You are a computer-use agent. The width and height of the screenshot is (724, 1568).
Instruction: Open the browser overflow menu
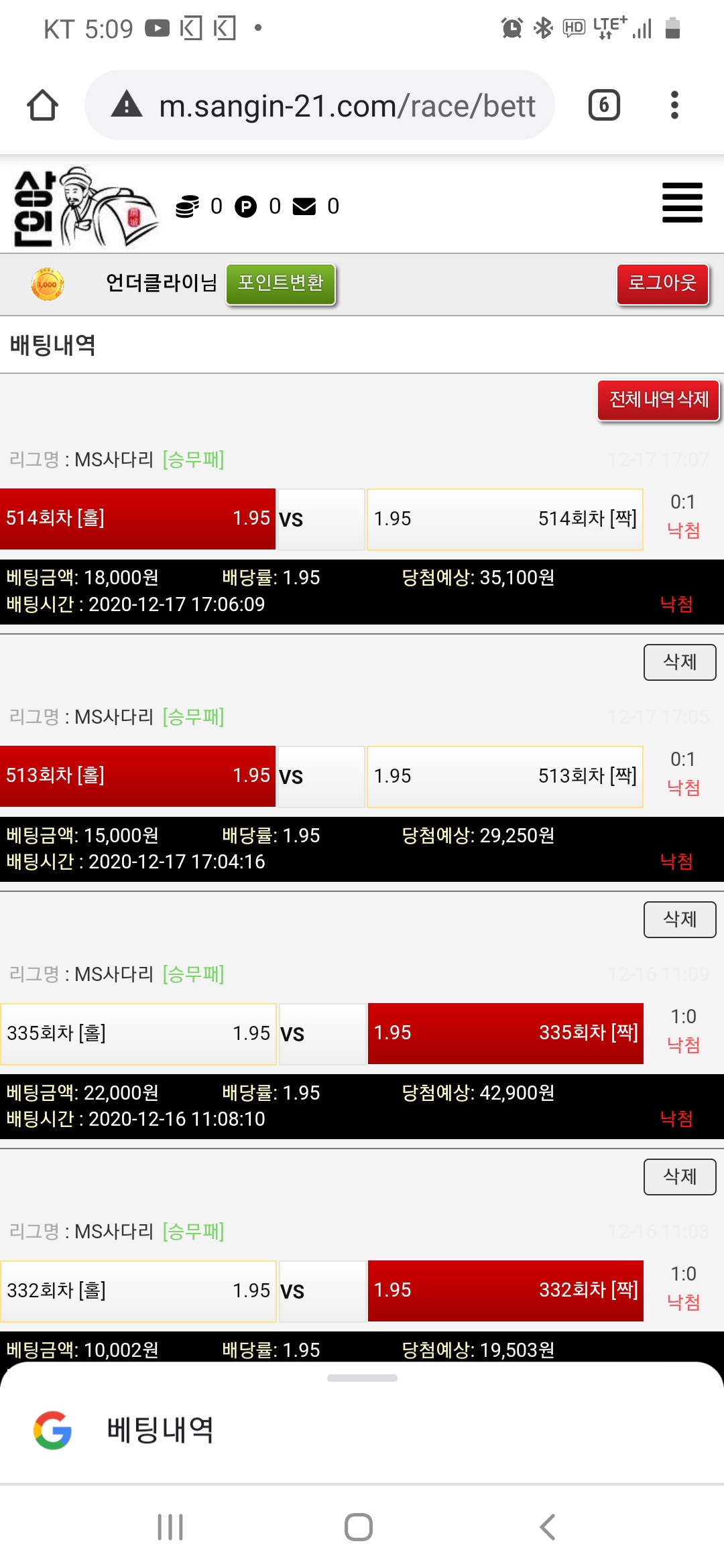(674, 105)
